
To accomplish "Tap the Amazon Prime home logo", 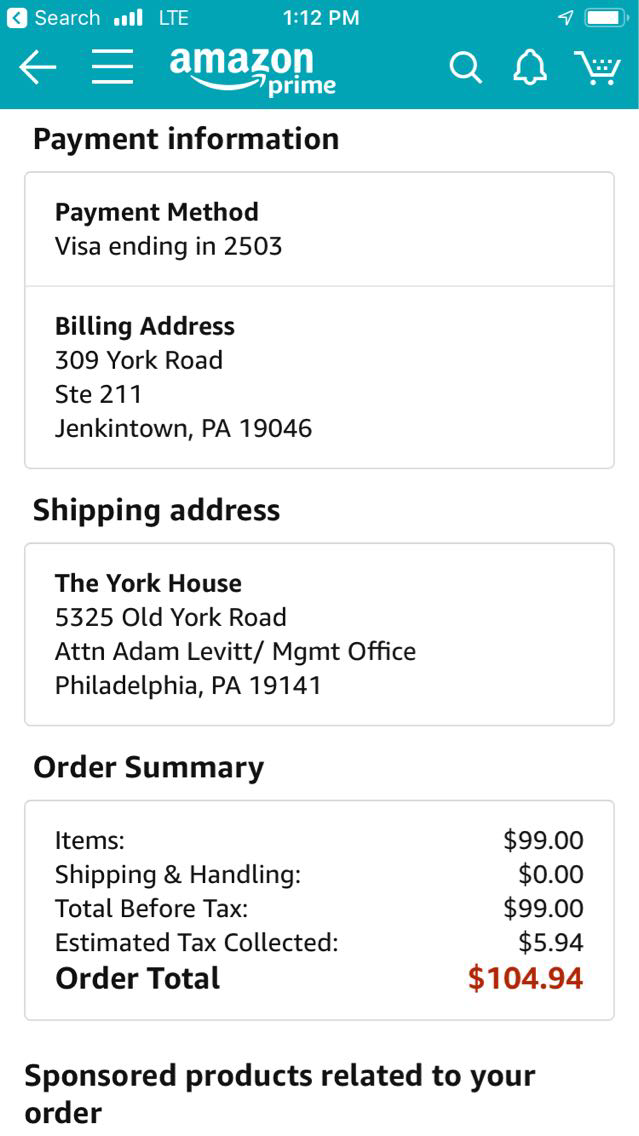I will click(x=252, y=70).
